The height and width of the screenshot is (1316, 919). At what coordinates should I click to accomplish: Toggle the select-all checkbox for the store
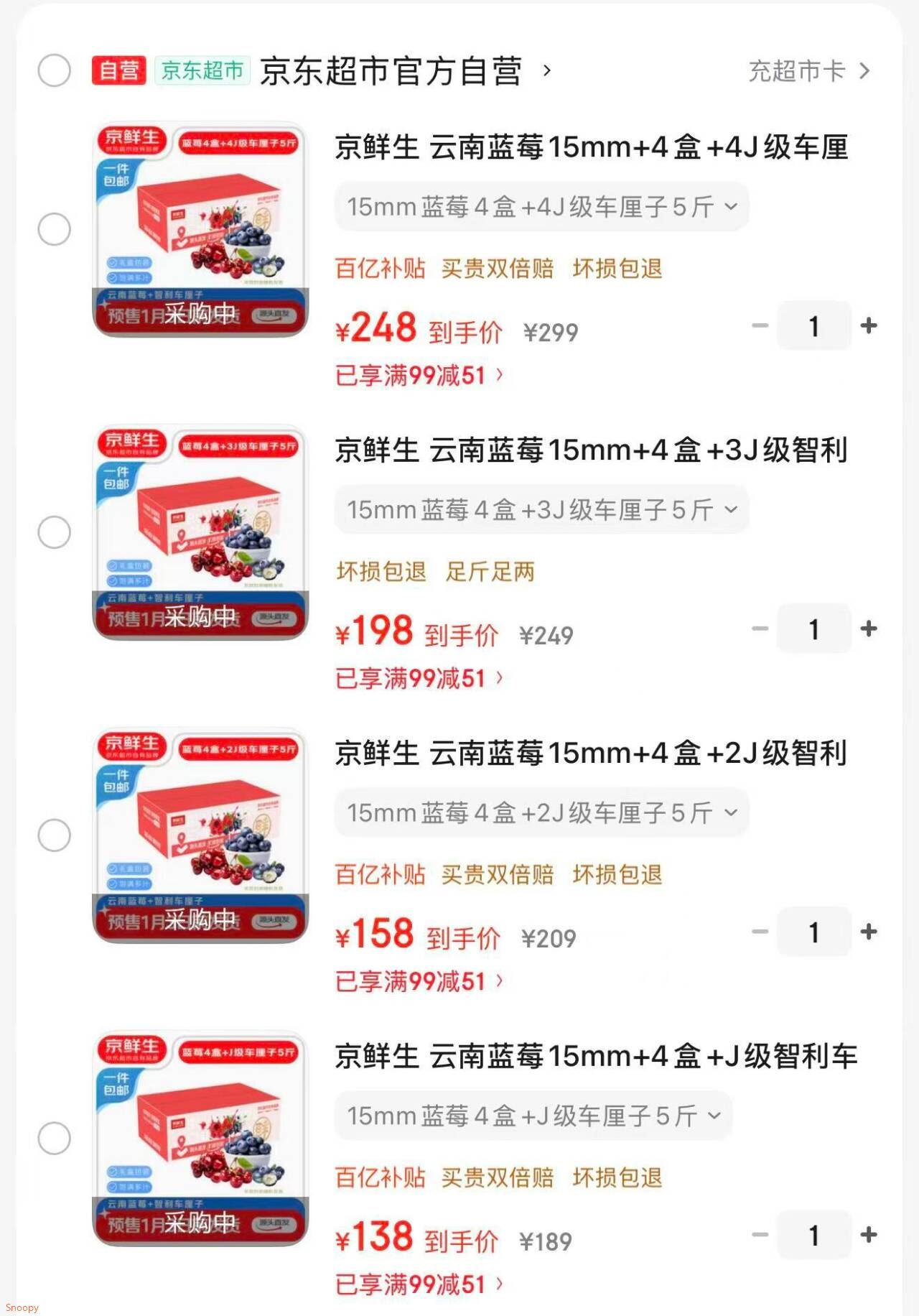[55, 72]
